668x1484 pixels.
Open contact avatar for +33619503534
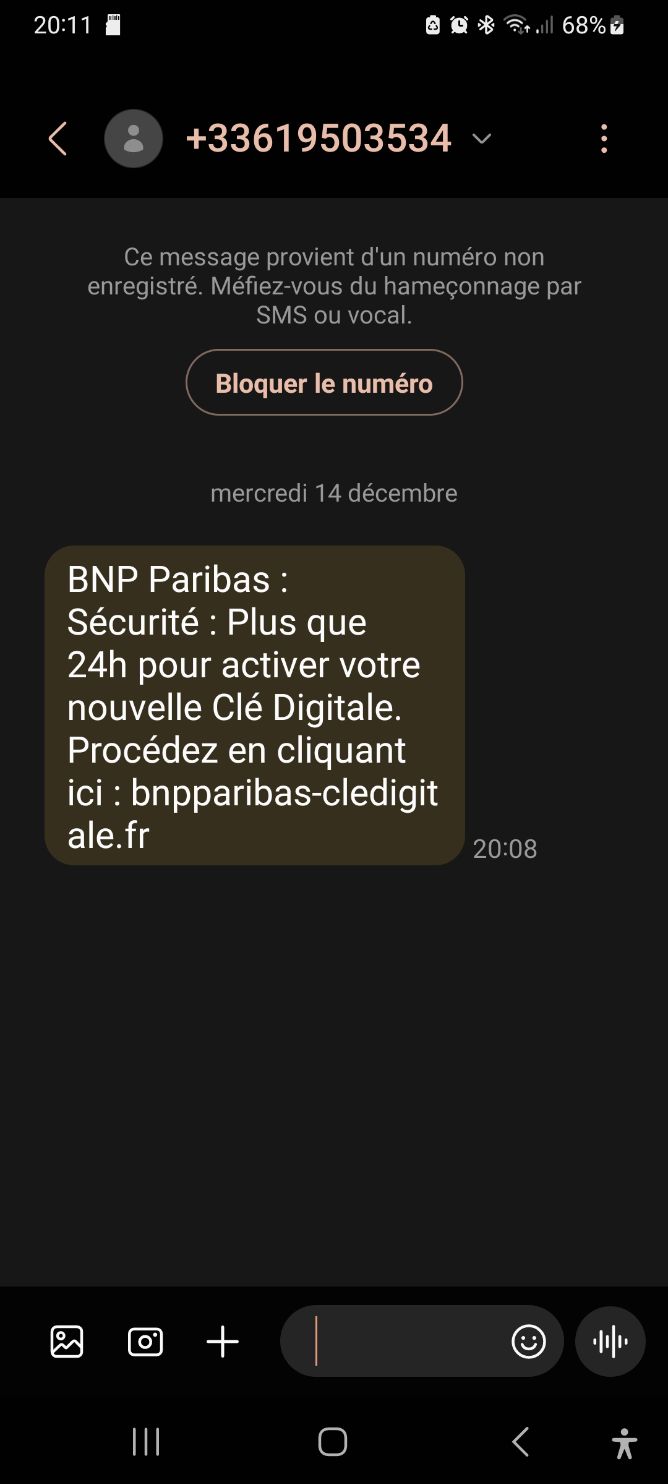133,139
